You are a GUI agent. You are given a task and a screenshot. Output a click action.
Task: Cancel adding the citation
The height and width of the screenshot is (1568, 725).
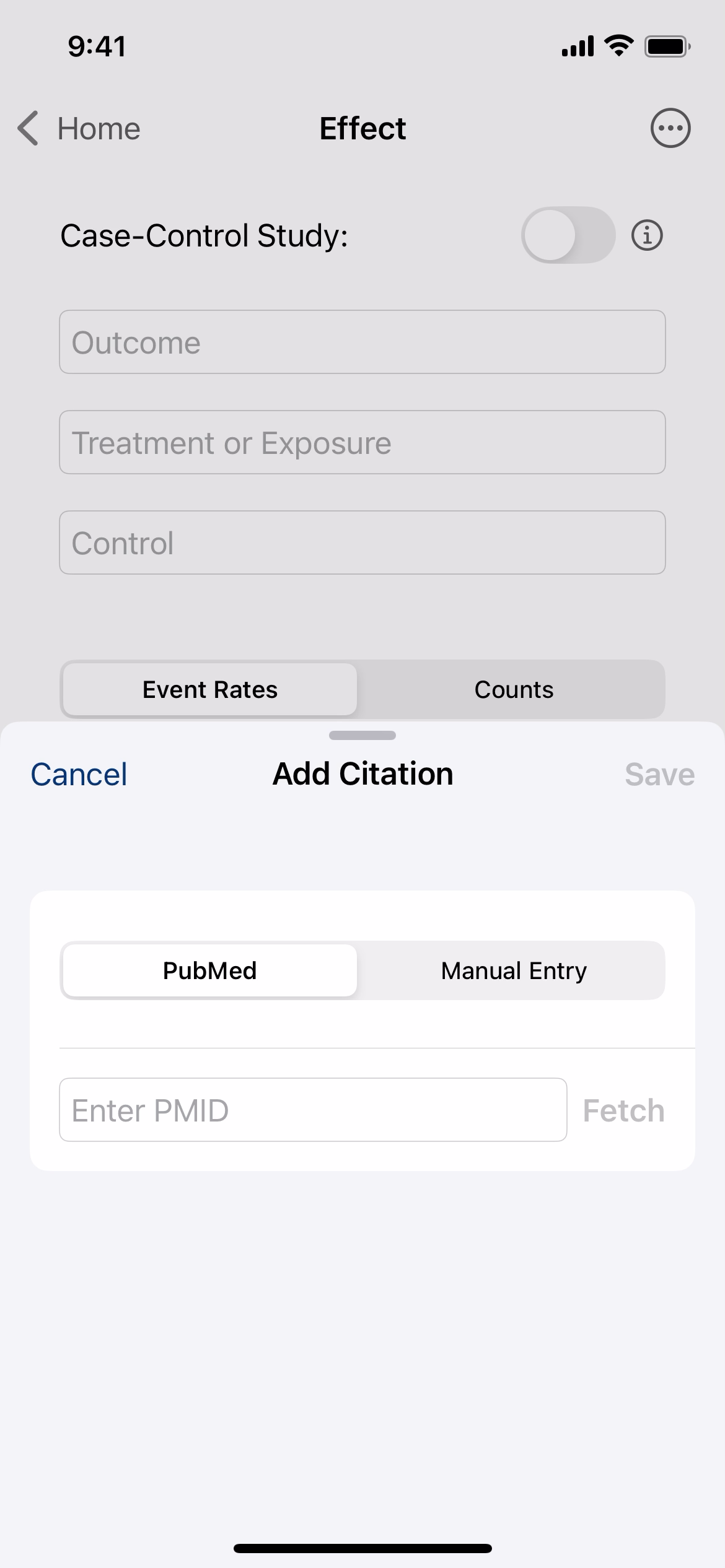(x=79, y=774)
